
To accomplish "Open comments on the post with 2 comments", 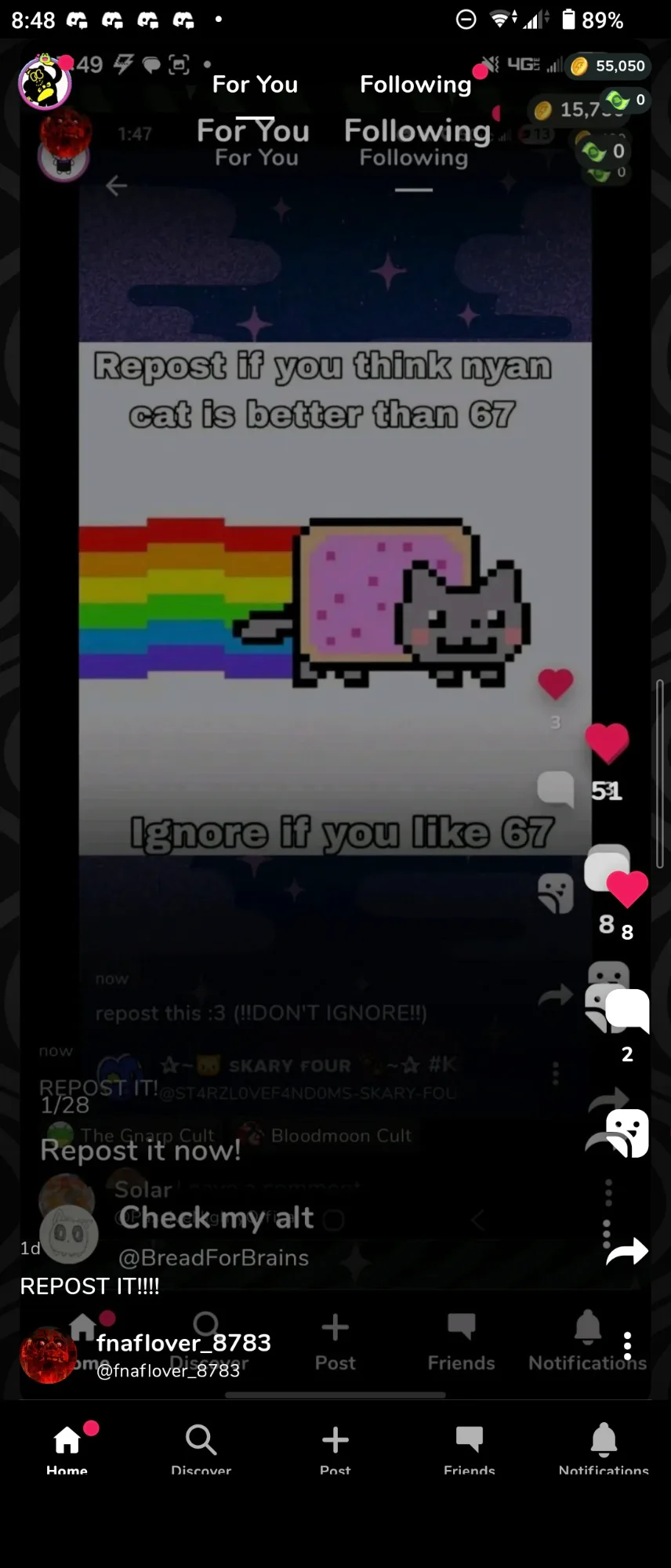I will (x=627, y=1010).
